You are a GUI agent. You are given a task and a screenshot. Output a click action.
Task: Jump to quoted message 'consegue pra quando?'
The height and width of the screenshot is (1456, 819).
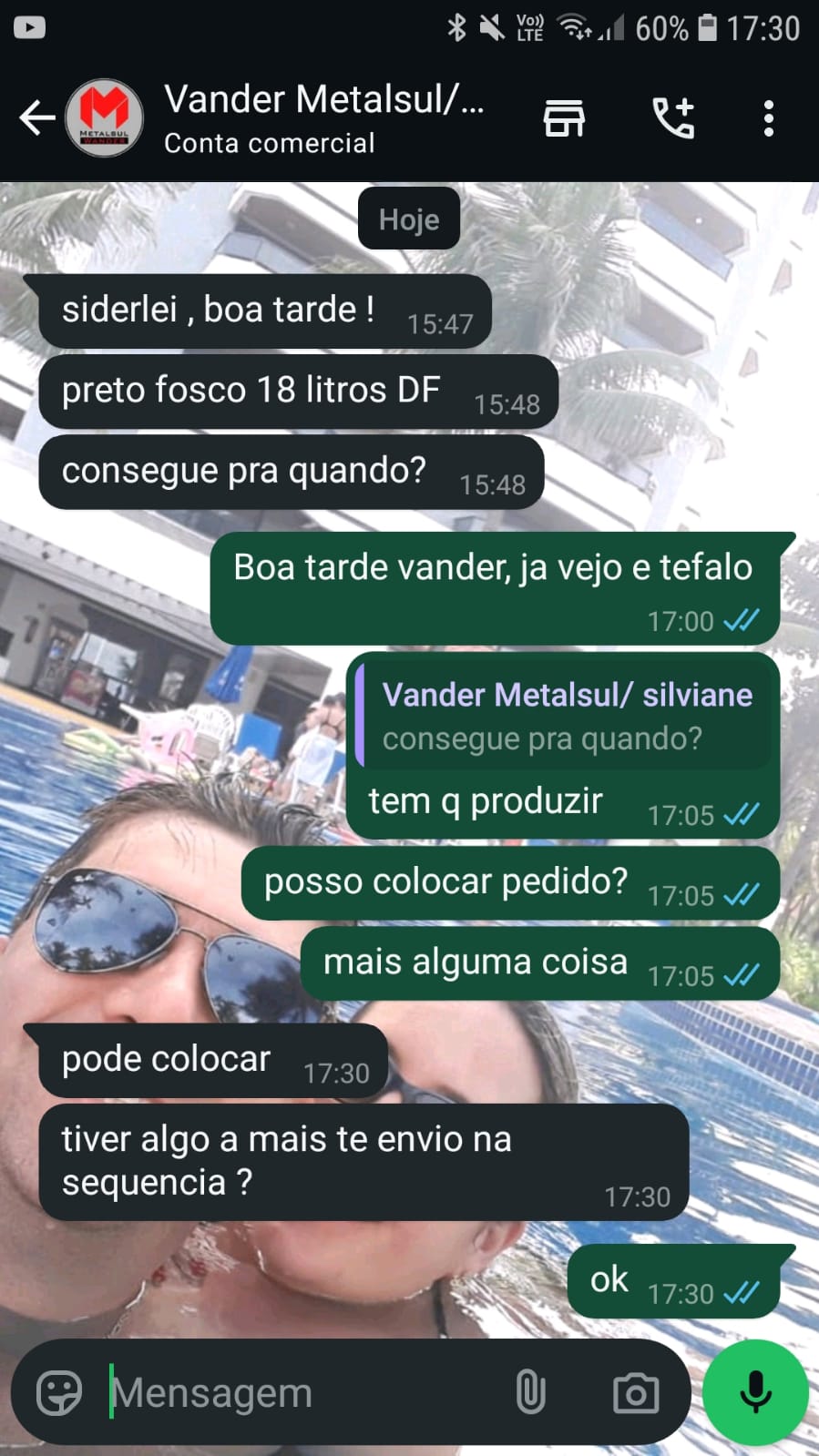[565, 717]
